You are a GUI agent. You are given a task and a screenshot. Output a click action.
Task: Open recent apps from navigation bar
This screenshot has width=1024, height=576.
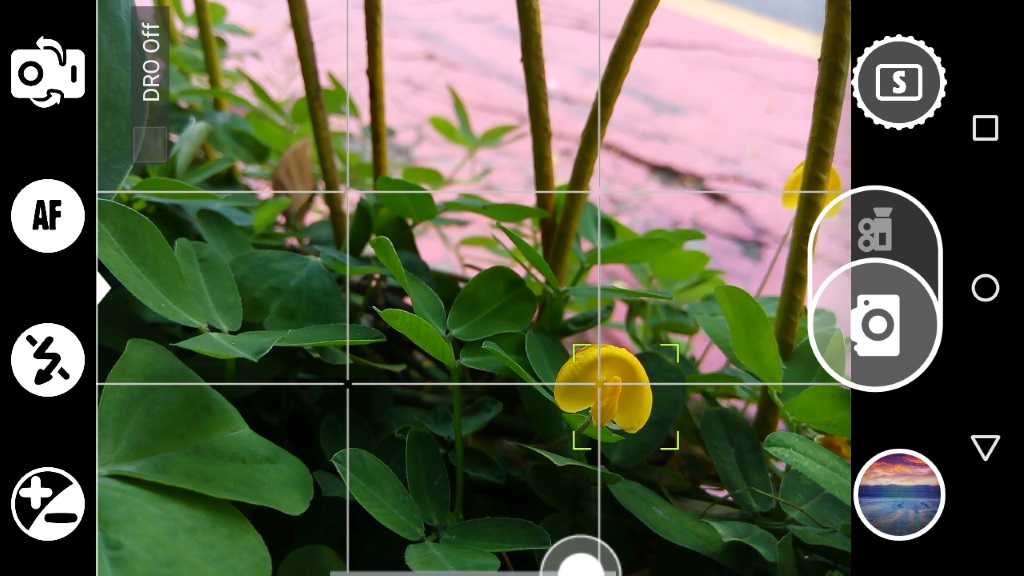(x=985, y=128)
